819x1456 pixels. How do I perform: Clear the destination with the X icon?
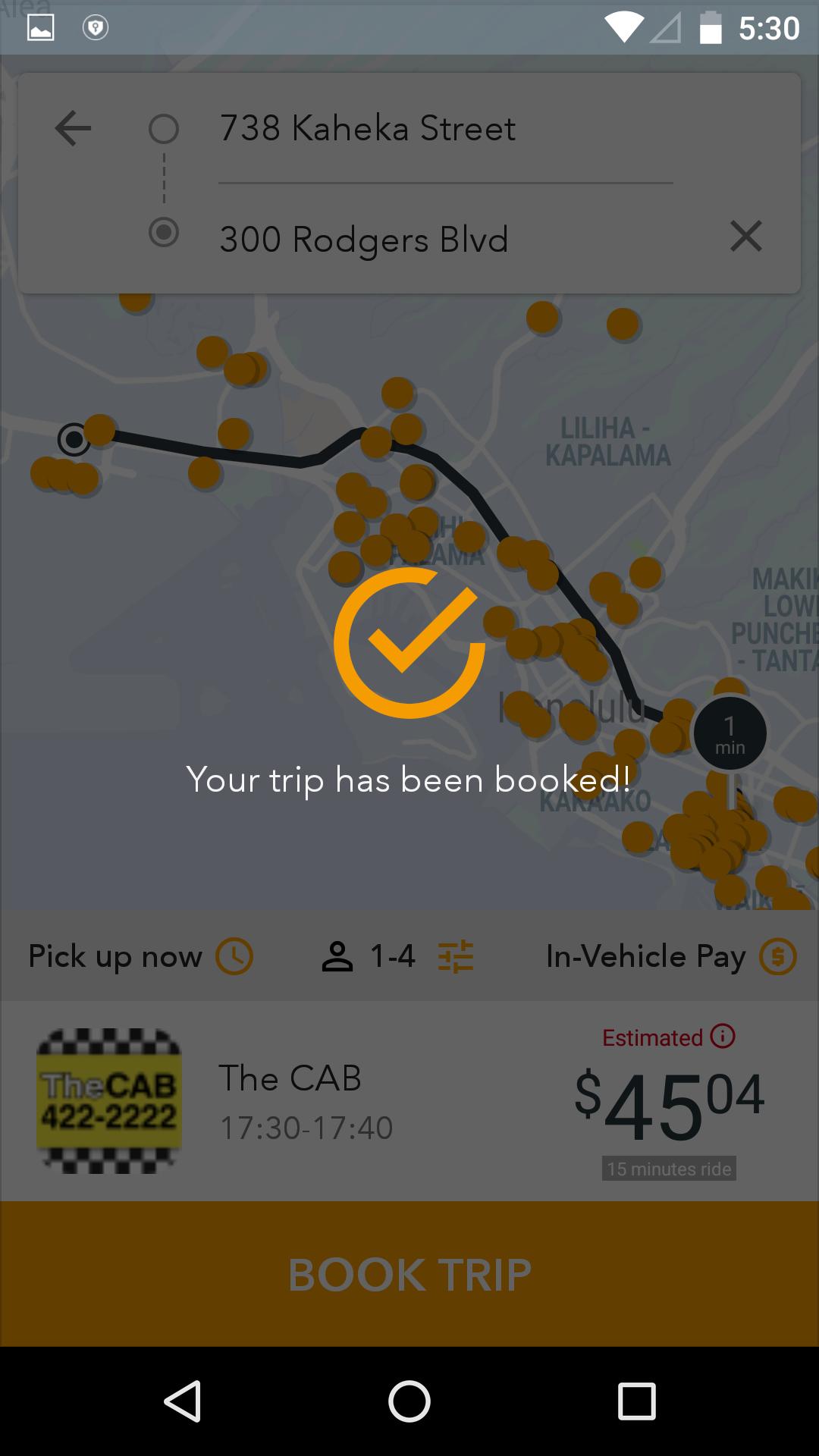745,237
